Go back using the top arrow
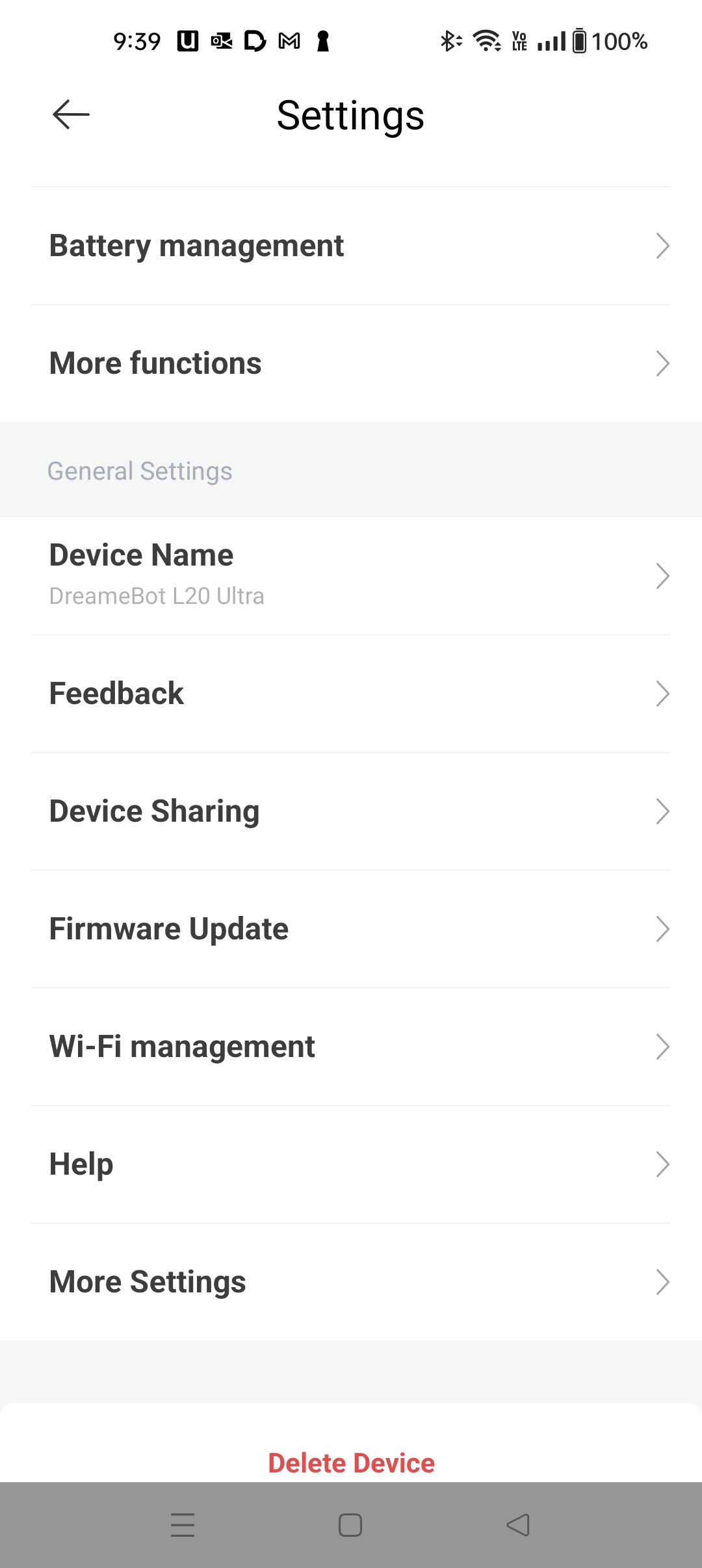Viewport: 702px width, 1568px height. click(x=71, y=115)
